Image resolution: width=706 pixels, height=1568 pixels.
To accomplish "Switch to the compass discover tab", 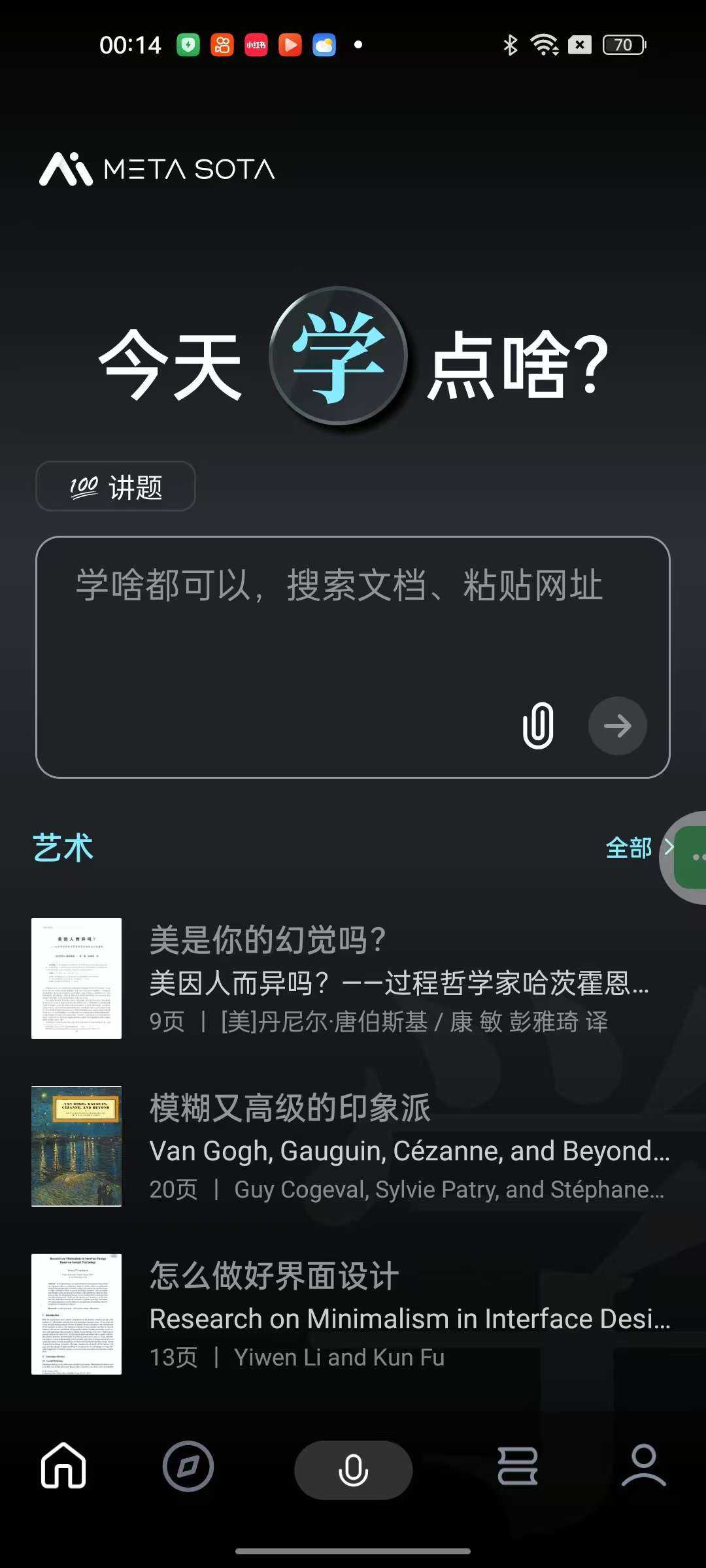I will click(188, 1467).
